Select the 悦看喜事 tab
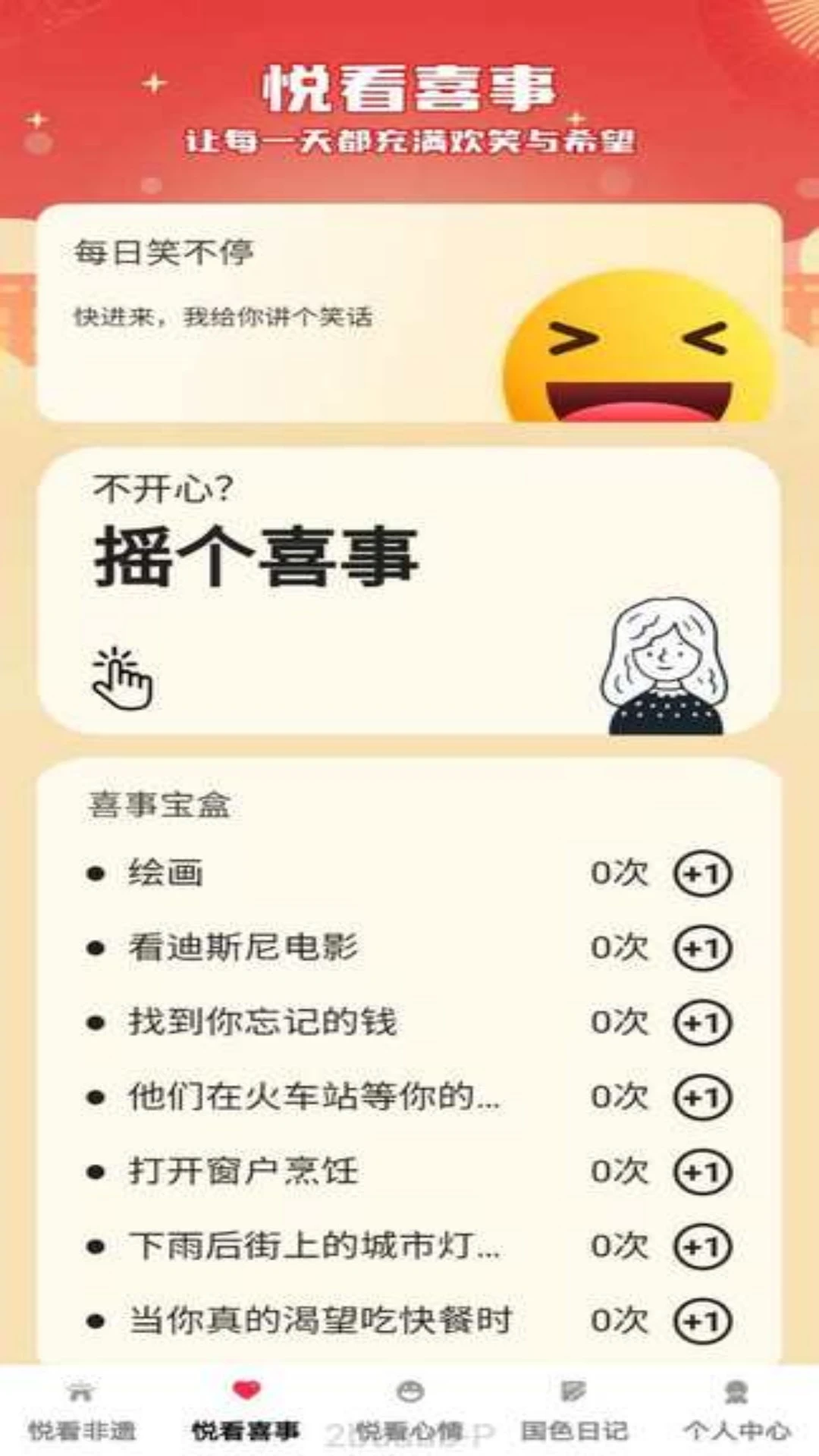 [246, 1412]
